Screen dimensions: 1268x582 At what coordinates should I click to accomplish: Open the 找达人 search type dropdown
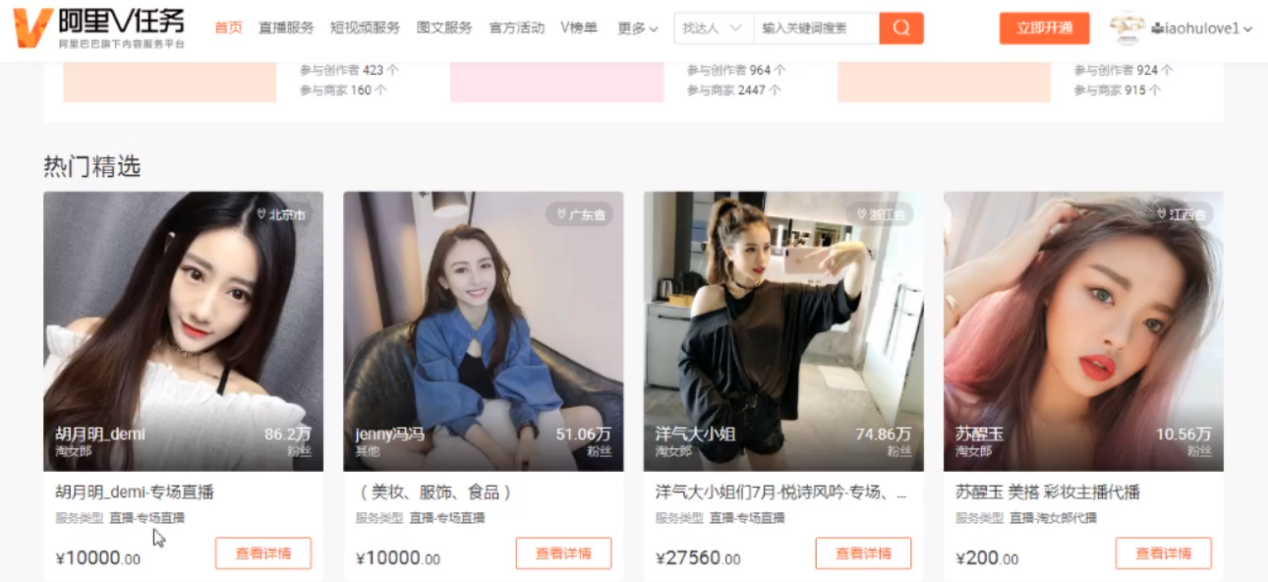click(x=713, y=28)
